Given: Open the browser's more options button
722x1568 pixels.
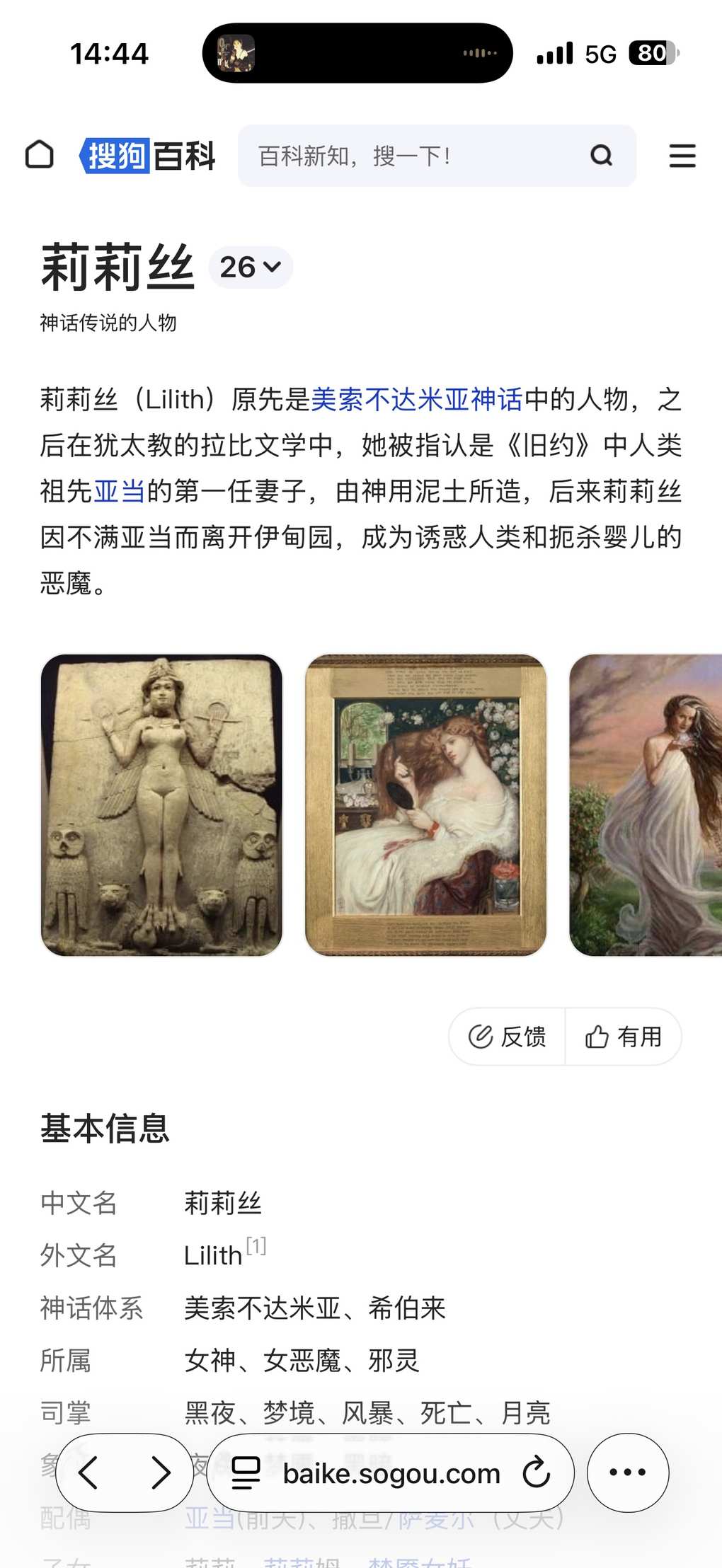Looking at the screenshot, I should tap(627, 1472).
